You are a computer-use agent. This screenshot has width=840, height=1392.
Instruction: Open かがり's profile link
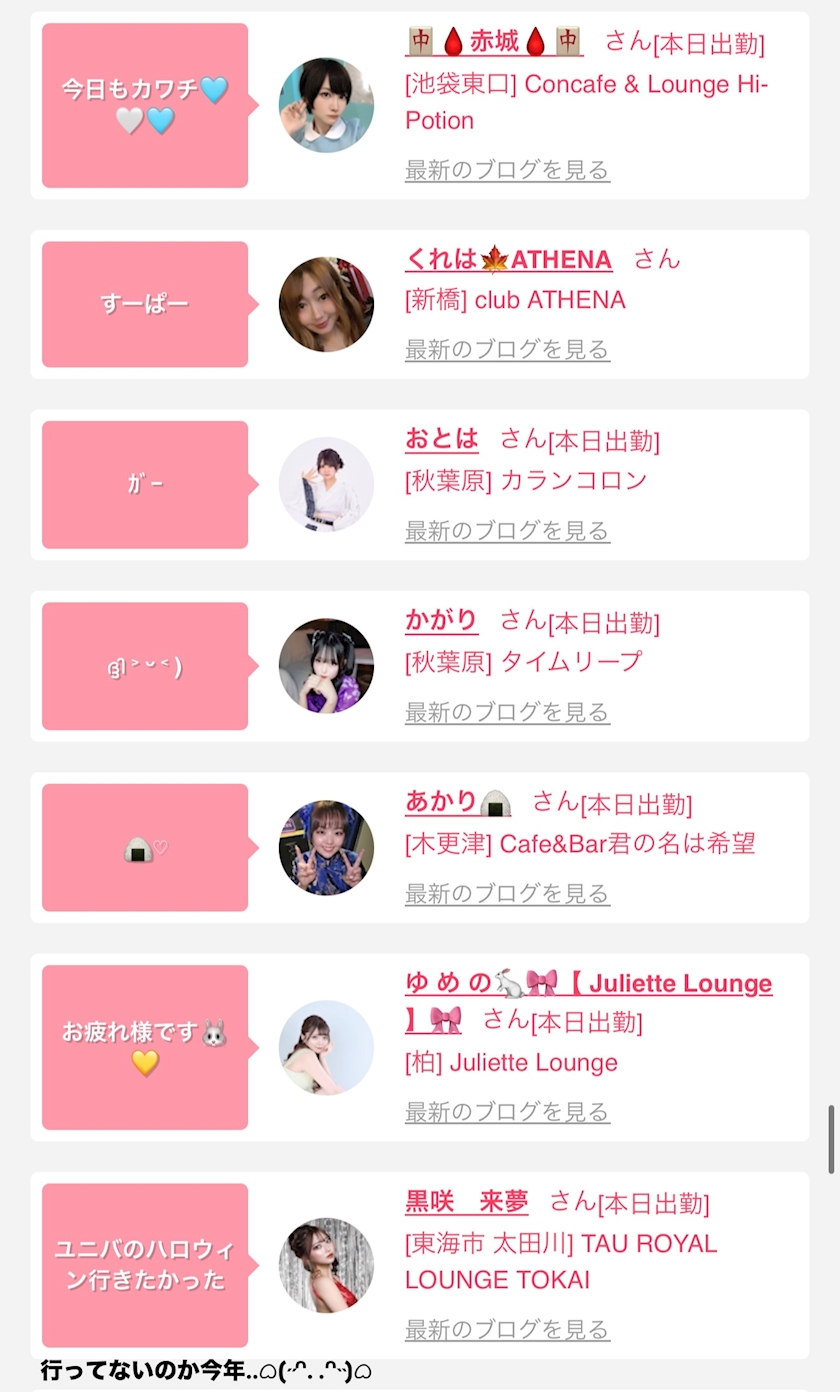coord(442,620)
